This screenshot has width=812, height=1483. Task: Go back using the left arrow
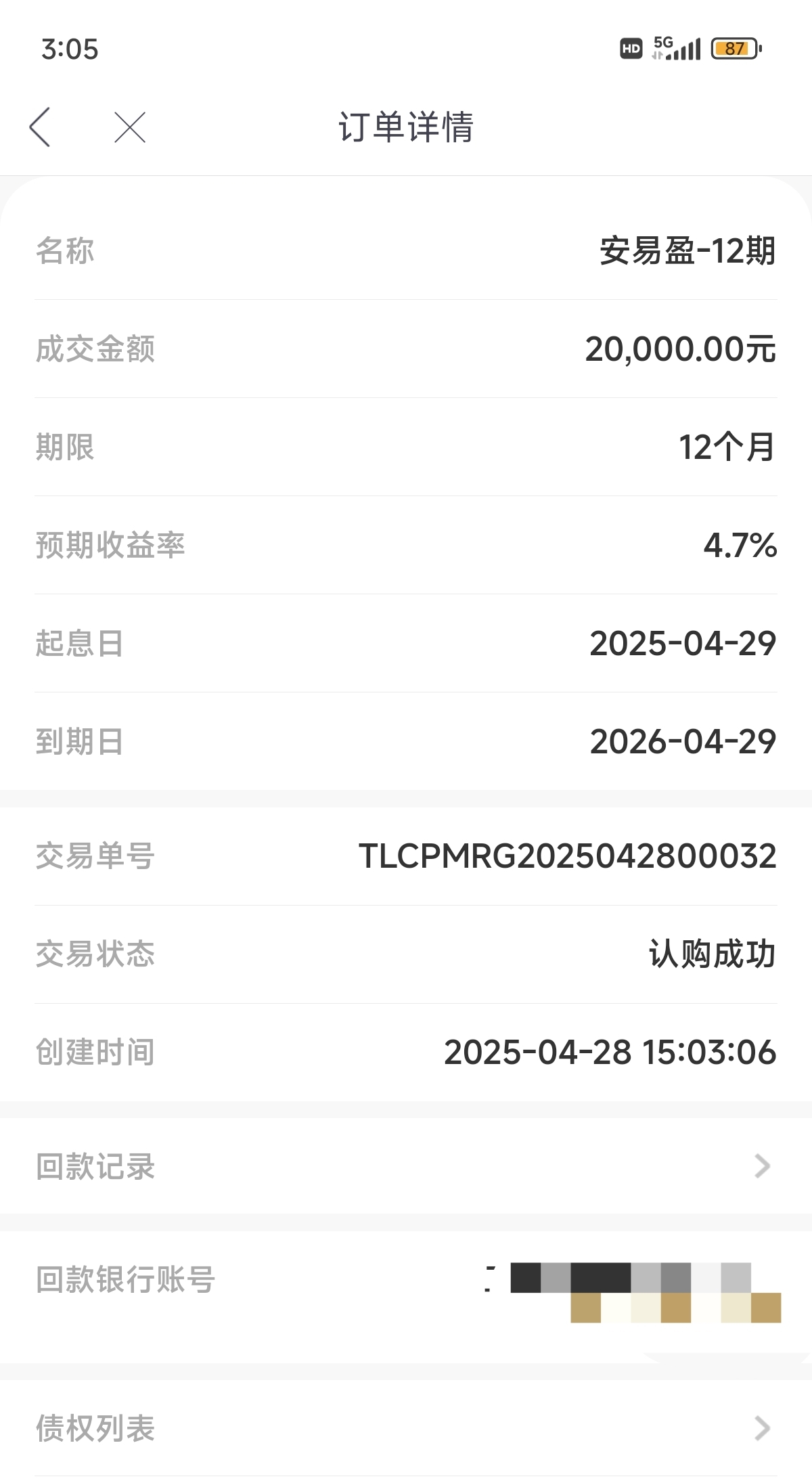(x=40, y=127)
